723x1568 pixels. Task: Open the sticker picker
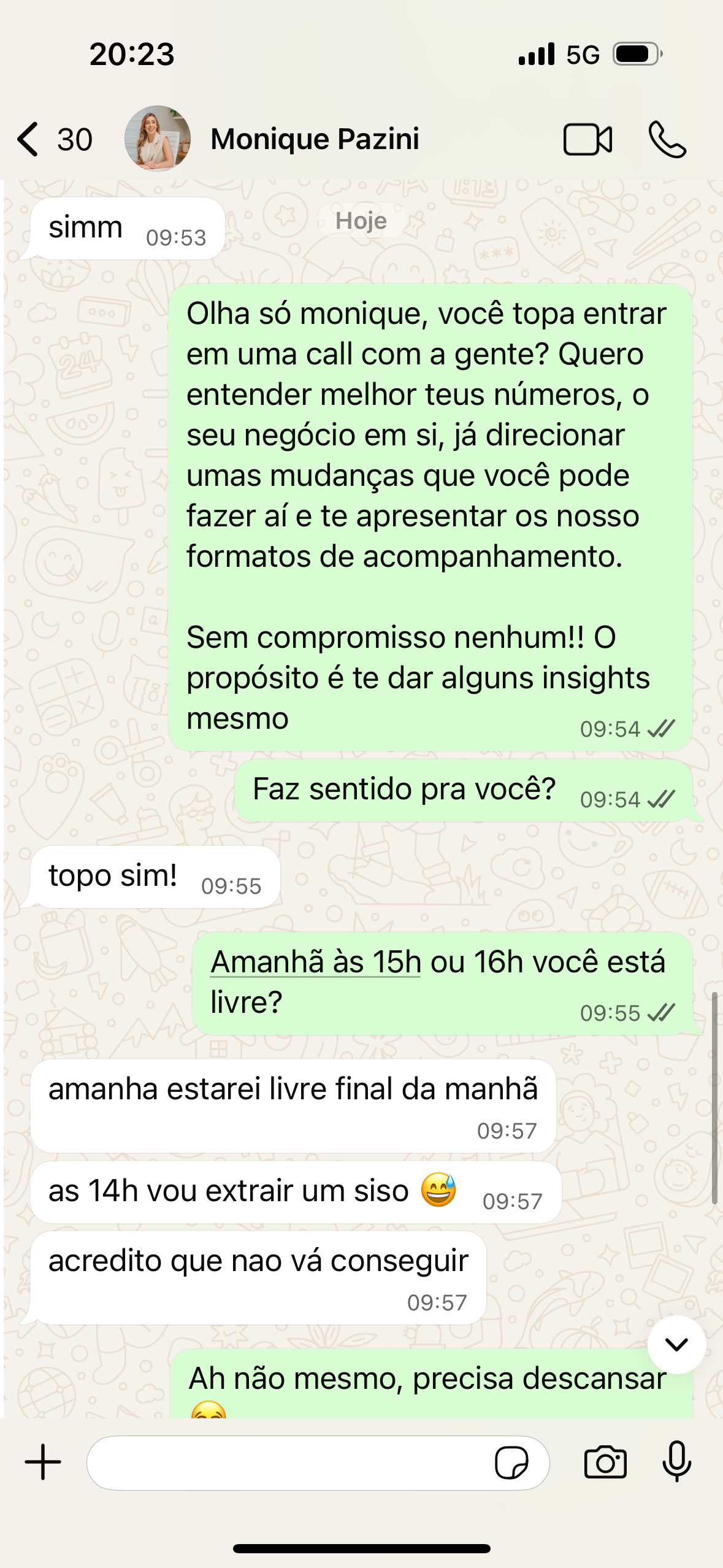[x=511, y=1463]
